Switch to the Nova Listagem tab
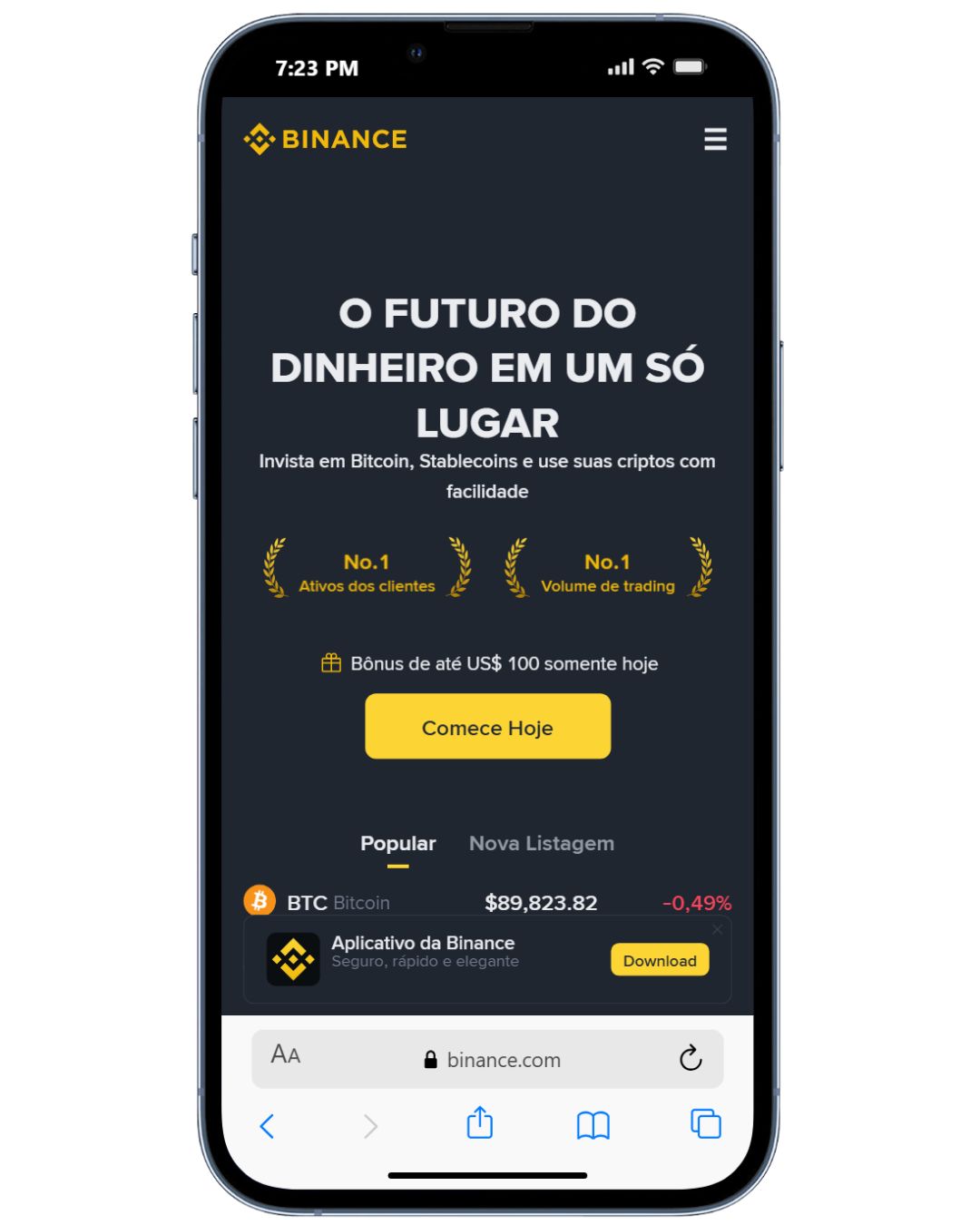980x1225 pixels. (x=541, y=843)
